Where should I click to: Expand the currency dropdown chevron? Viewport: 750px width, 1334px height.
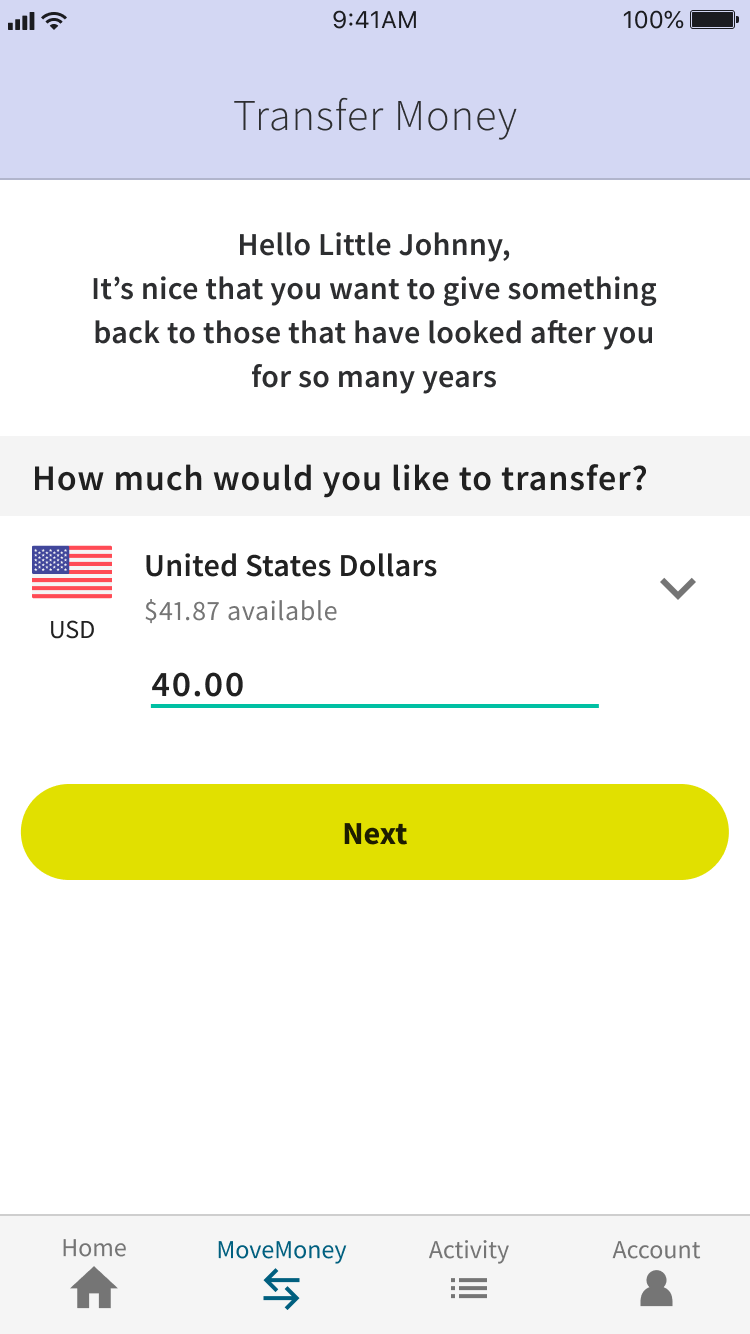pos(678,588)
